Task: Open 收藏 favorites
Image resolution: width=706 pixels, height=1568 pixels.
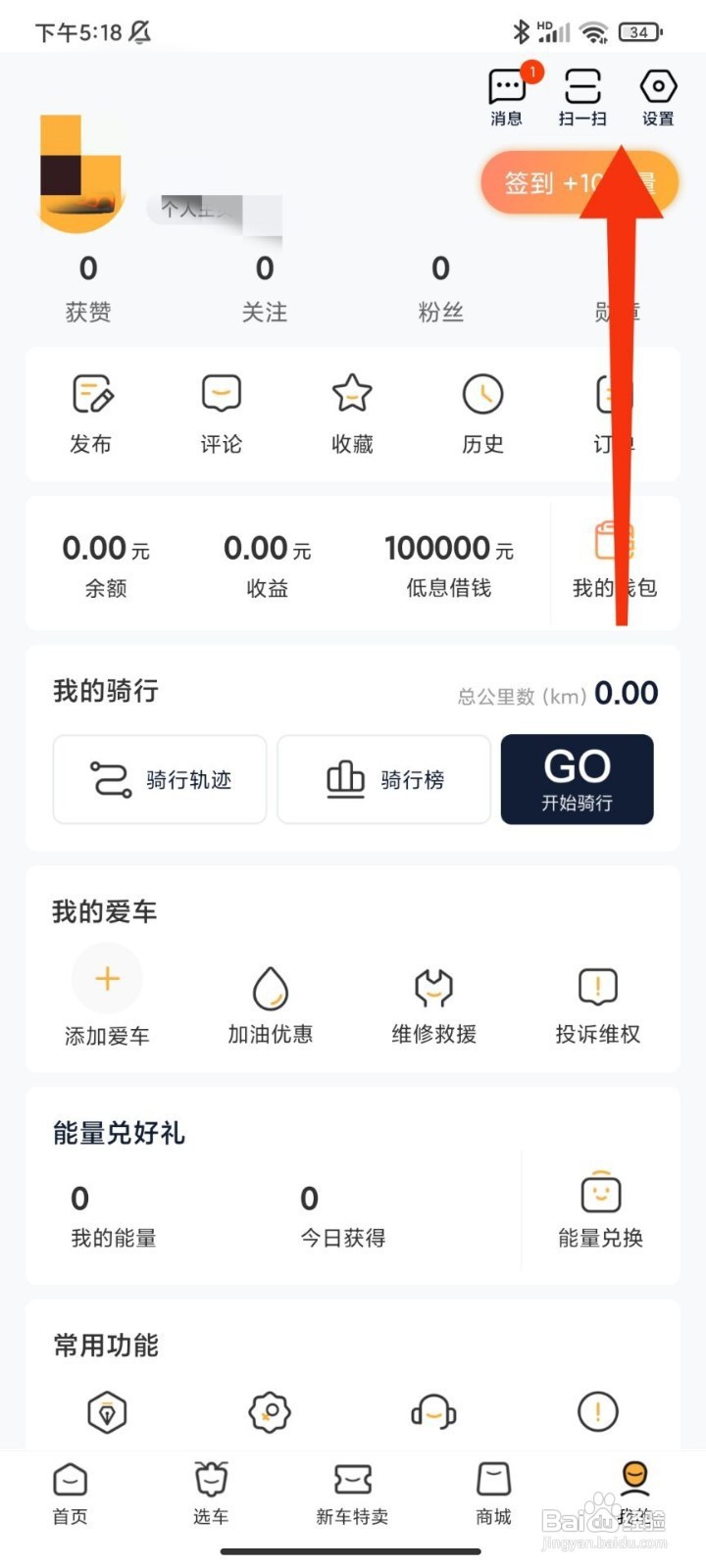Action: click(x=352, y=414)
